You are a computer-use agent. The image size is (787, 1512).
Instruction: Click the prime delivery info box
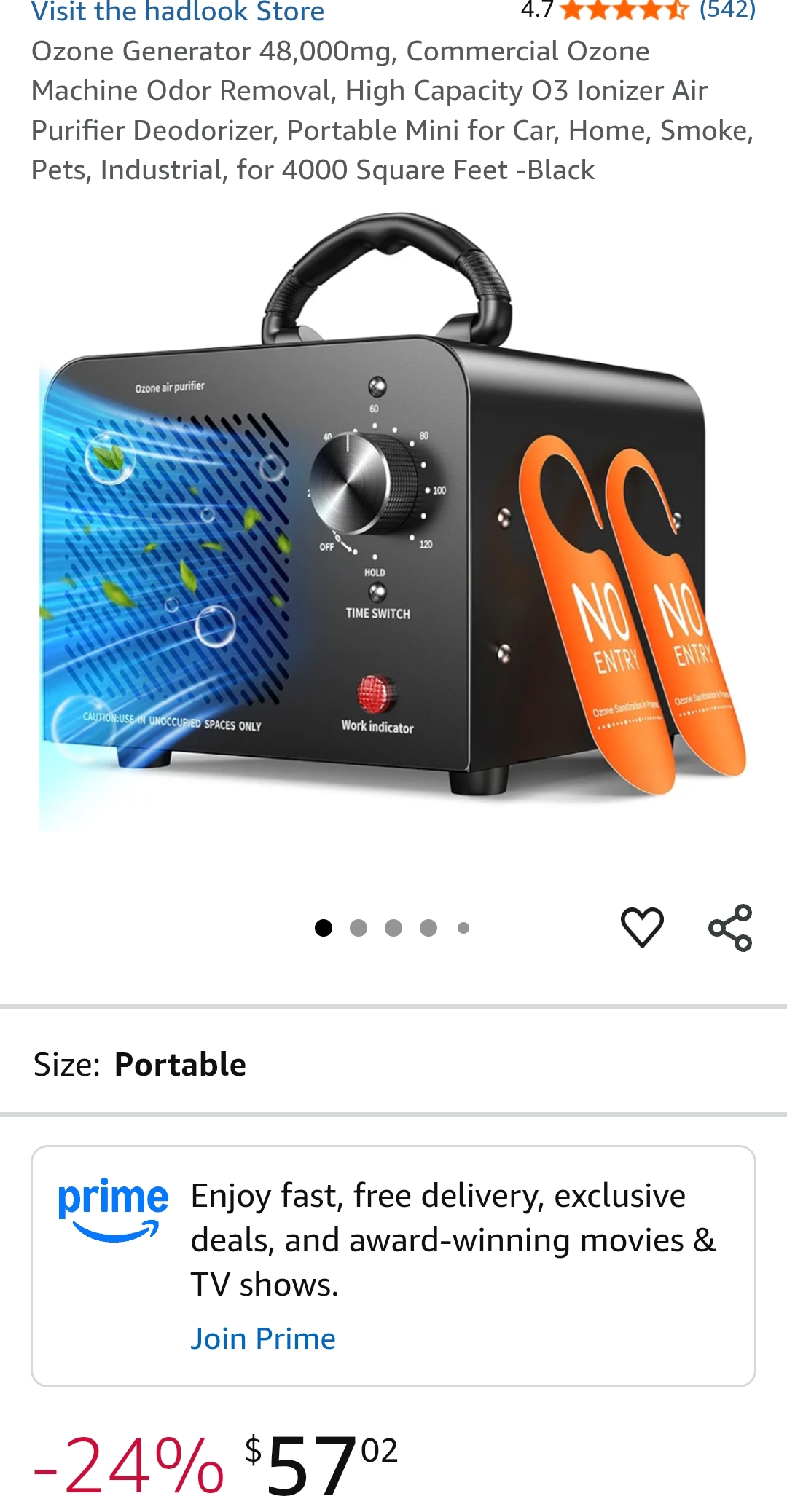pyautogui.click(x=393, y=1260)
